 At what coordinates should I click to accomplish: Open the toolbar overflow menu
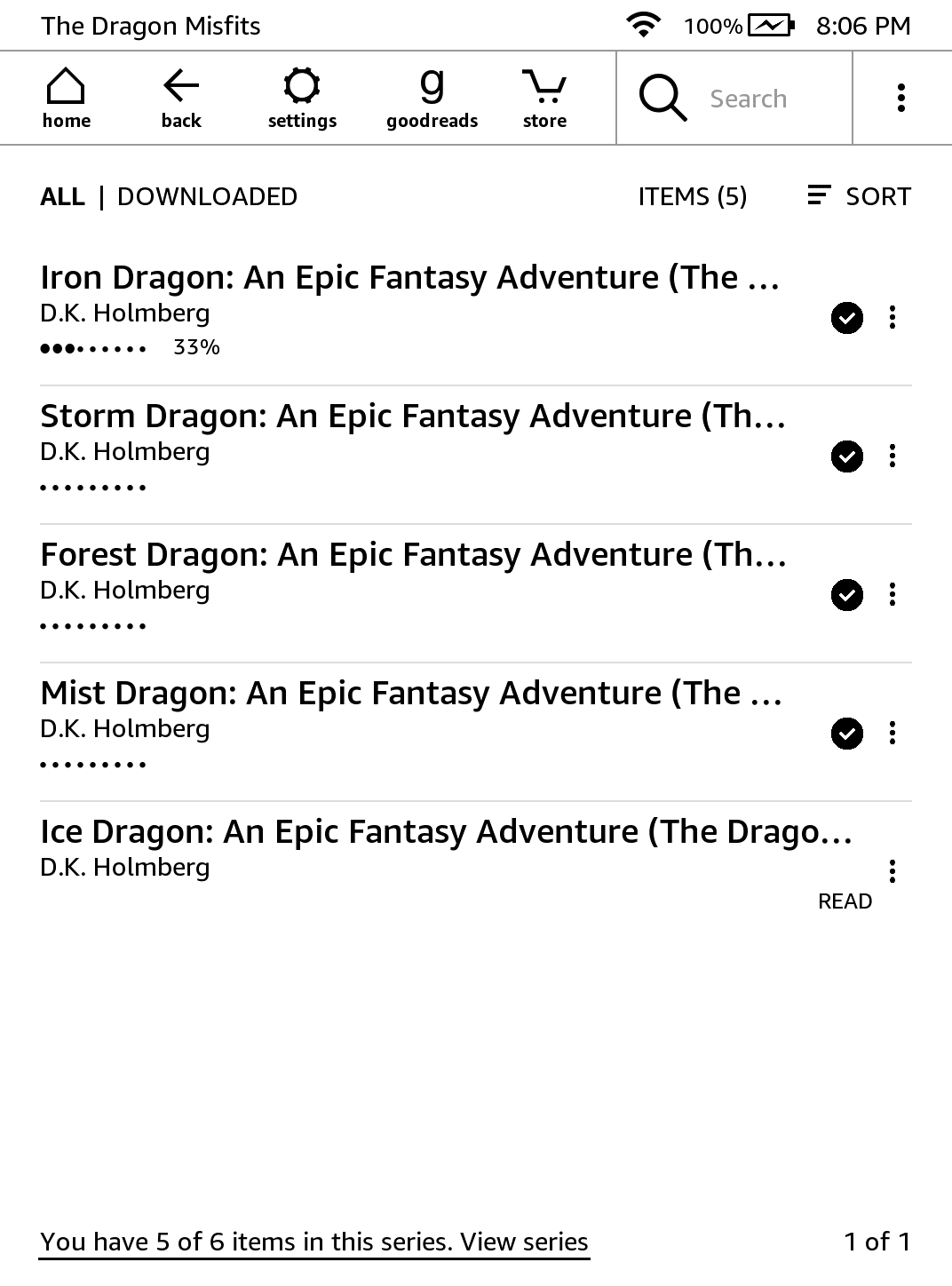[901, 98]
